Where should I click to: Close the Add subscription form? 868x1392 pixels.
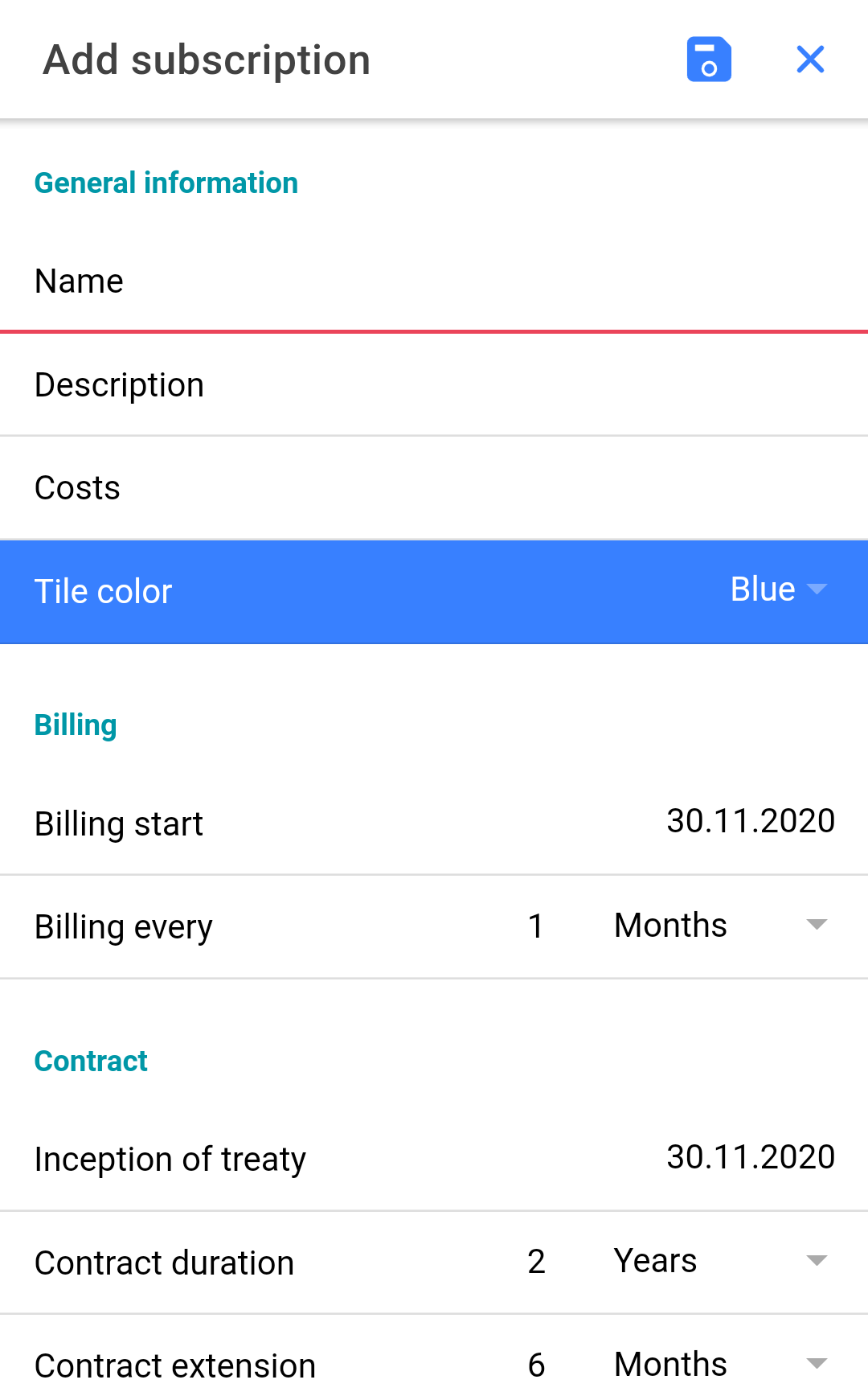click(x=810, y=60)
